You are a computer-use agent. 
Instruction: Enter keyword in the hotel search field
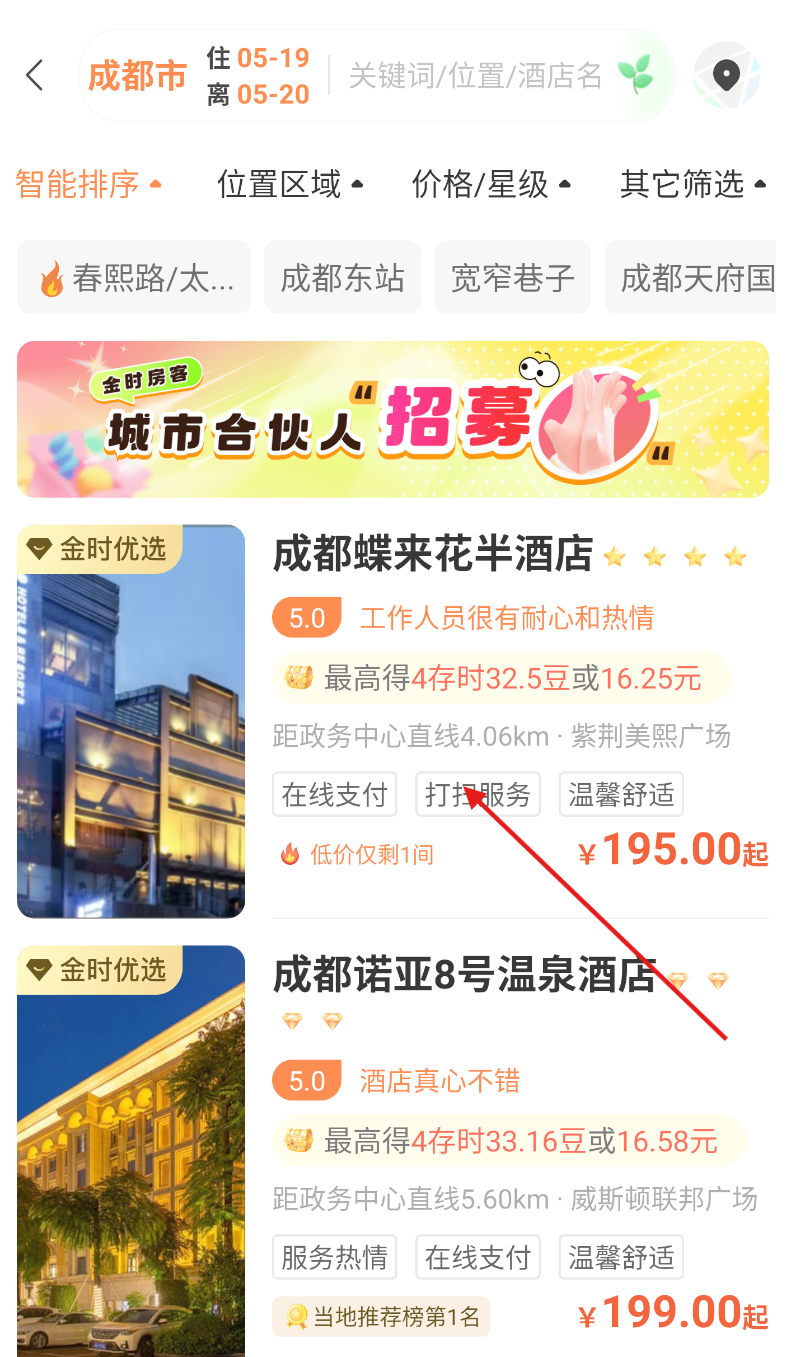tap(475, 76)
